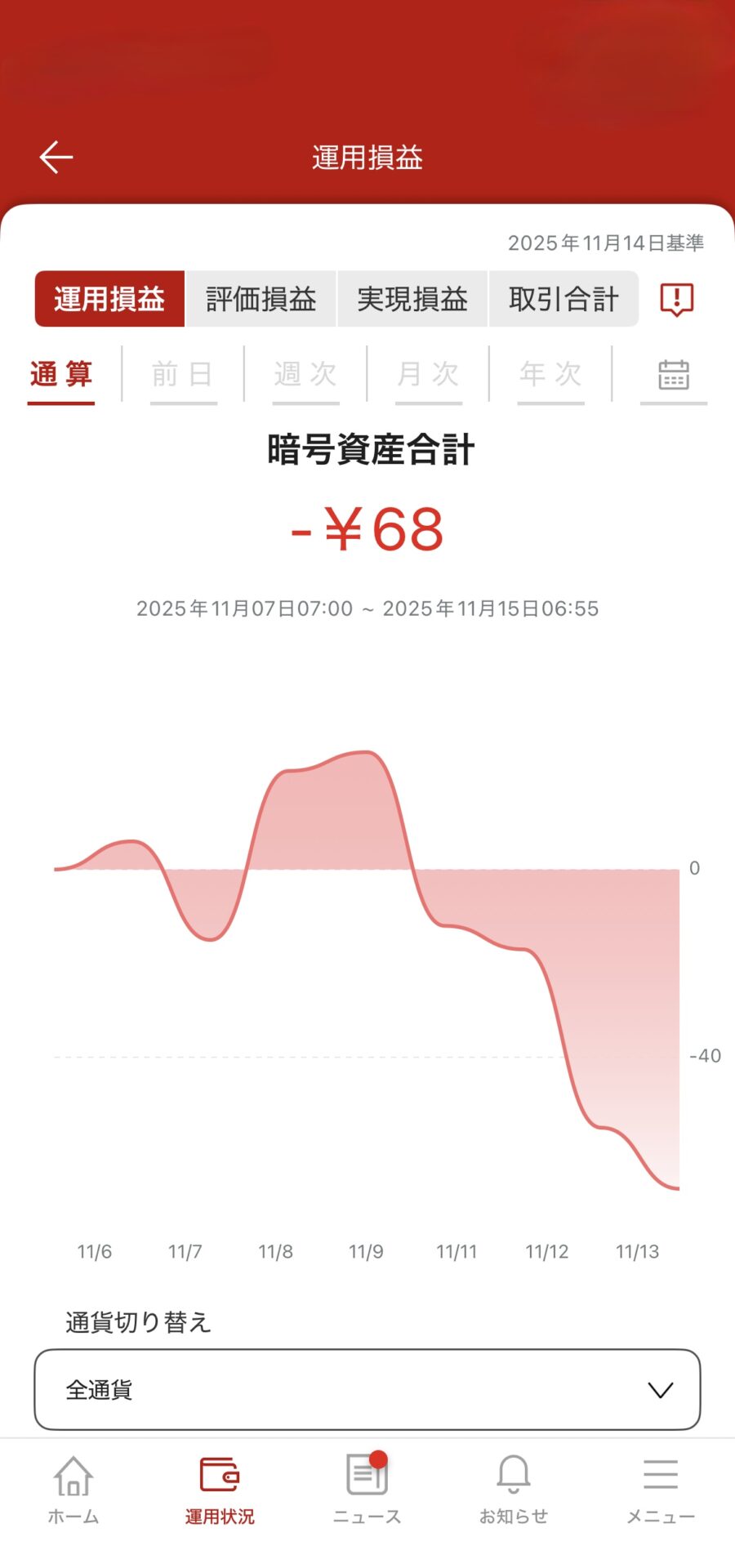Expand the 全通貨 currency dropdown
The image size is (735, 1568).
(367, 1389)
